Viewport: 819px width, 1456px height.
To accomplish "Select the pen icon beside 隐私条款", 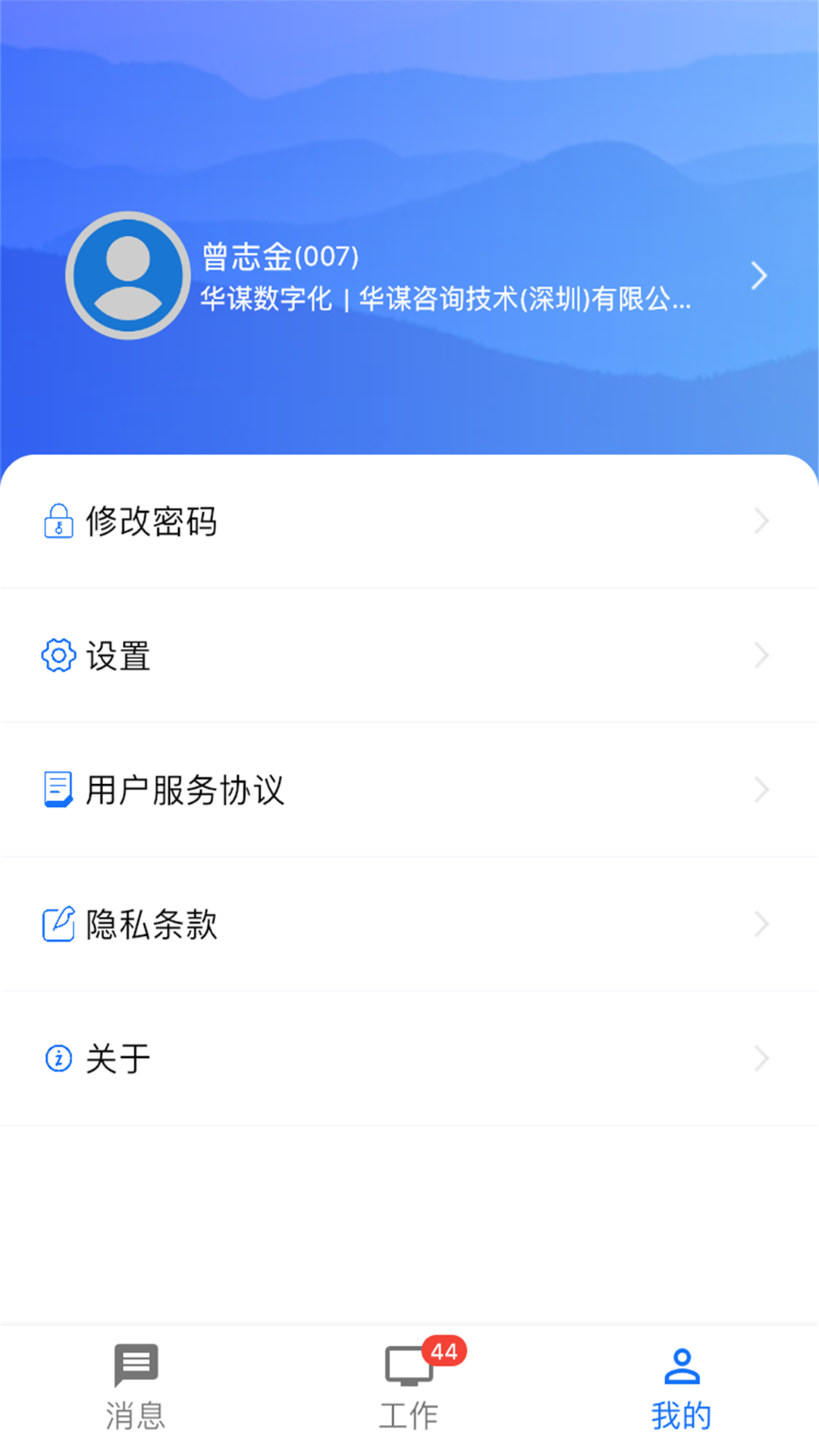I will click(58, 924).
